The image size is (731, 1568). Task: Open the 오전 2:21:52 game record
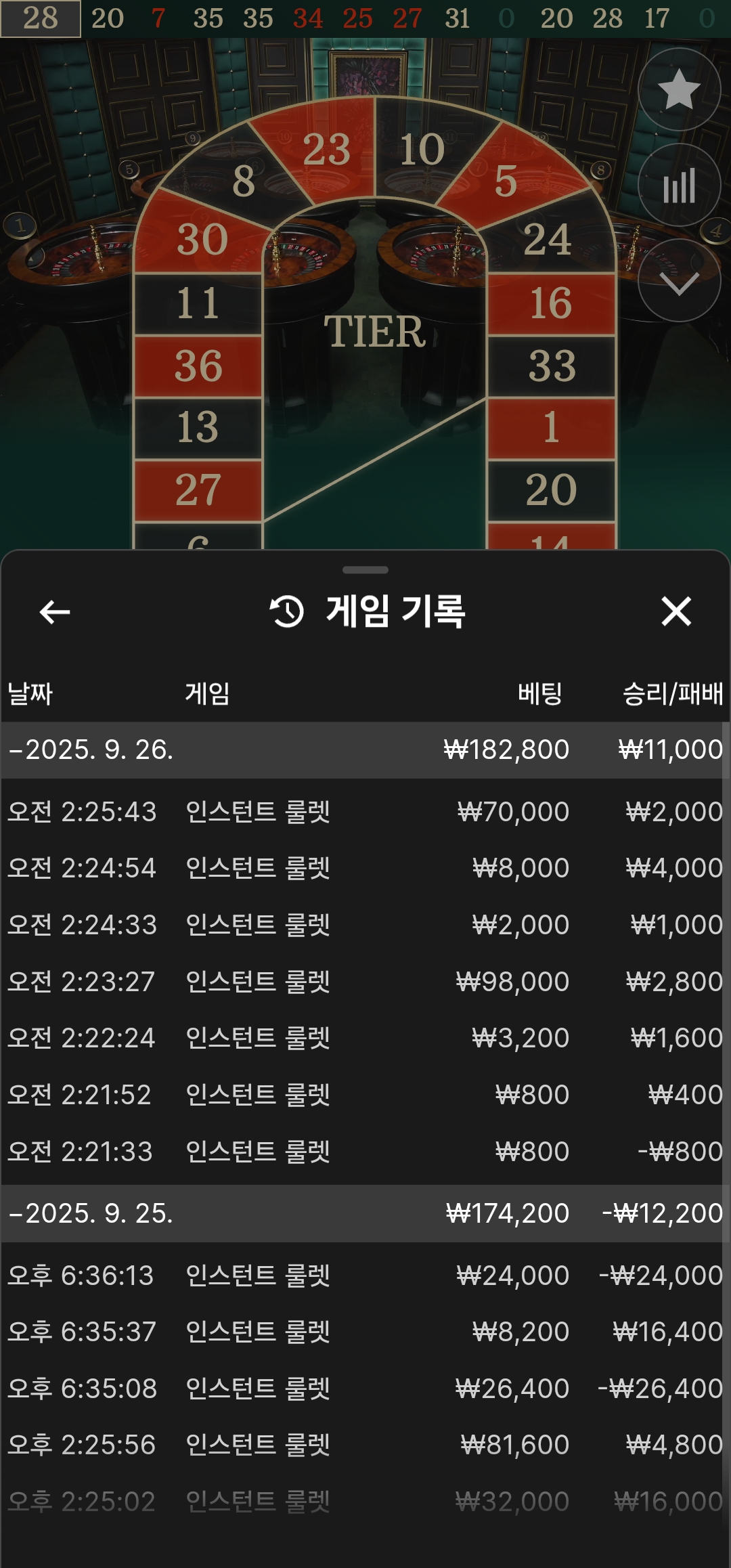pos(365,1095)
